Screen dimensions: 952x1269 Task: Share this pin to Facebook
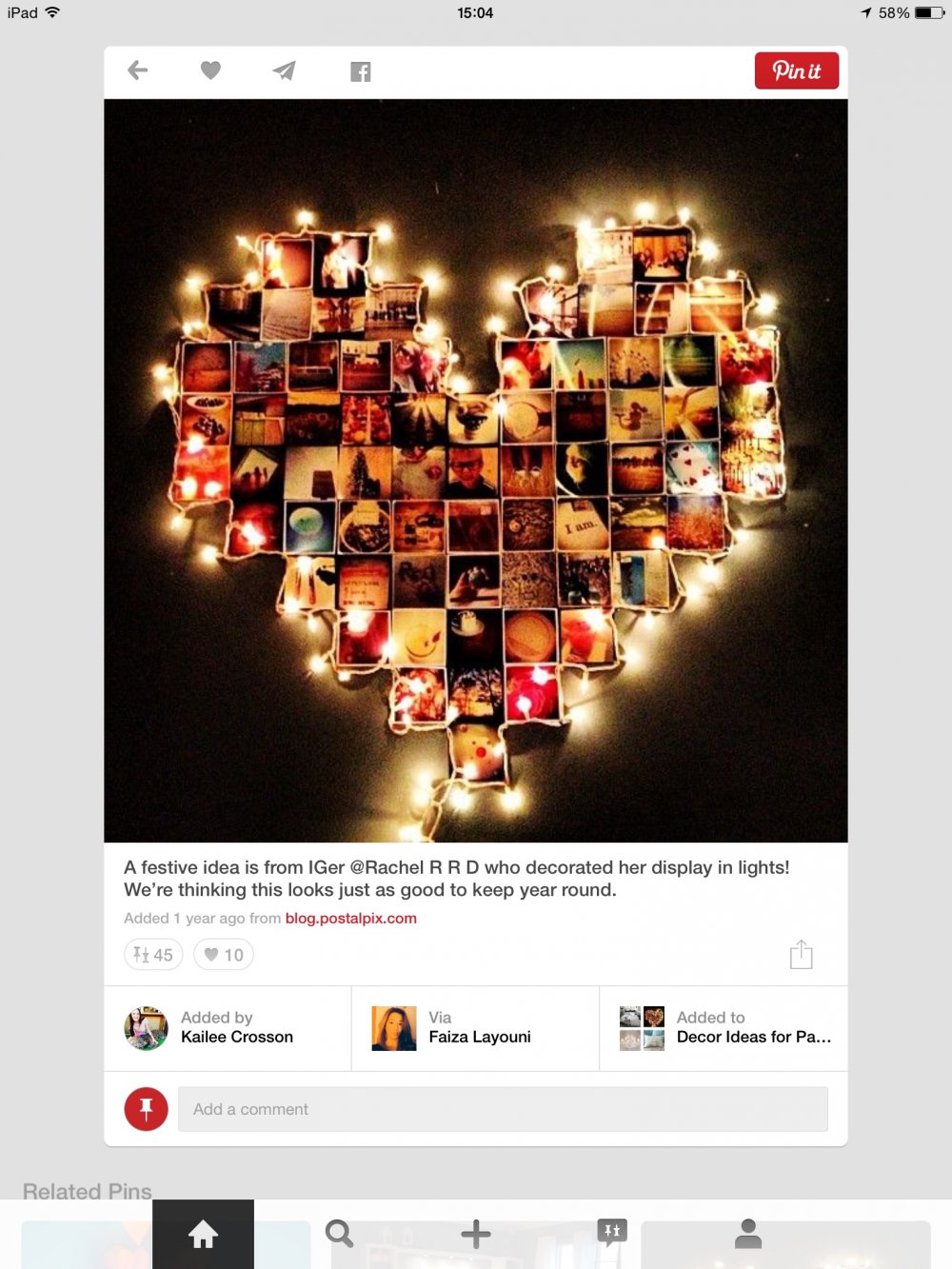(361, 71)
